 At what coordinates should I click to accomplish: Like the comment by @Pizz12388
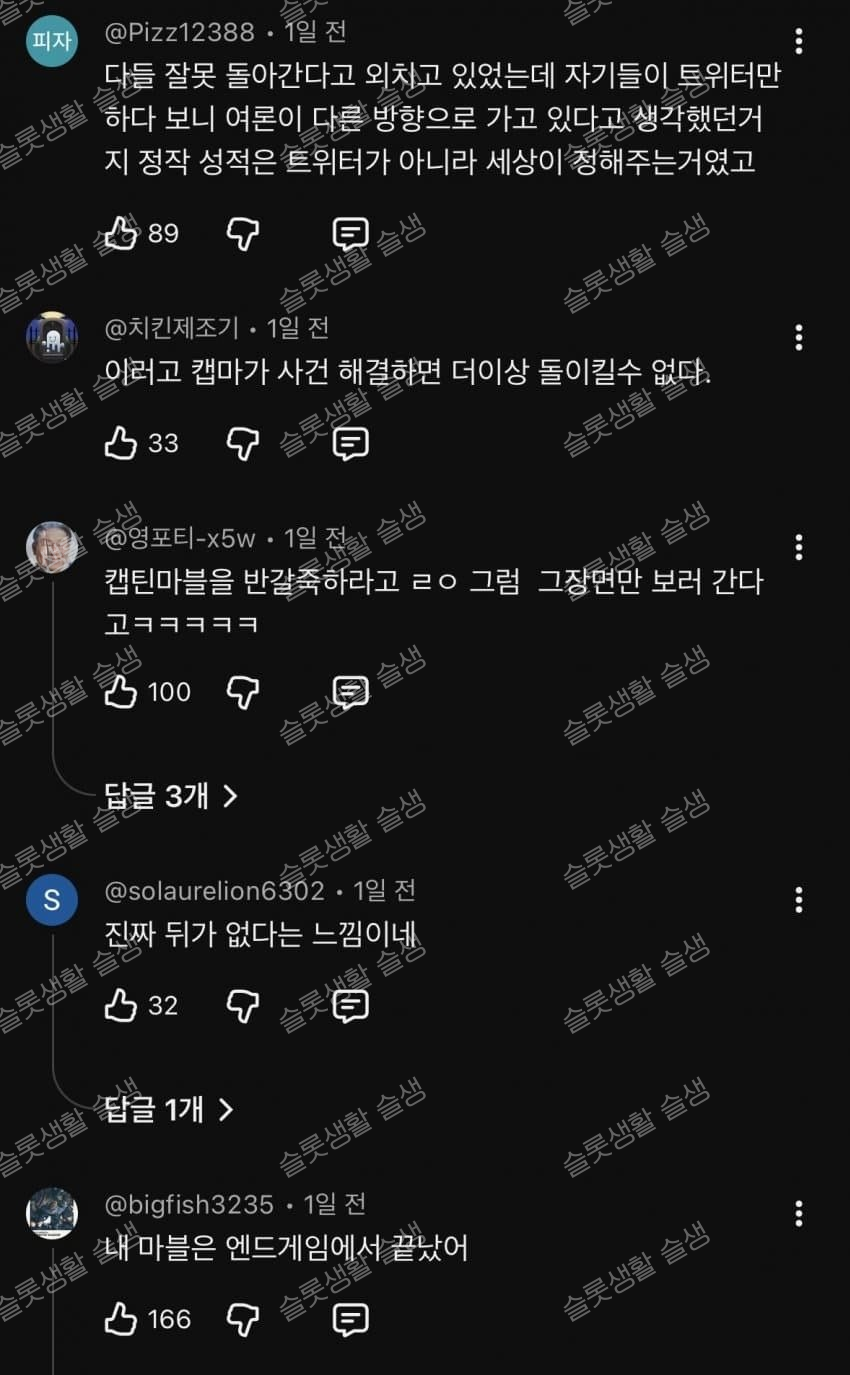coord(121,233)
